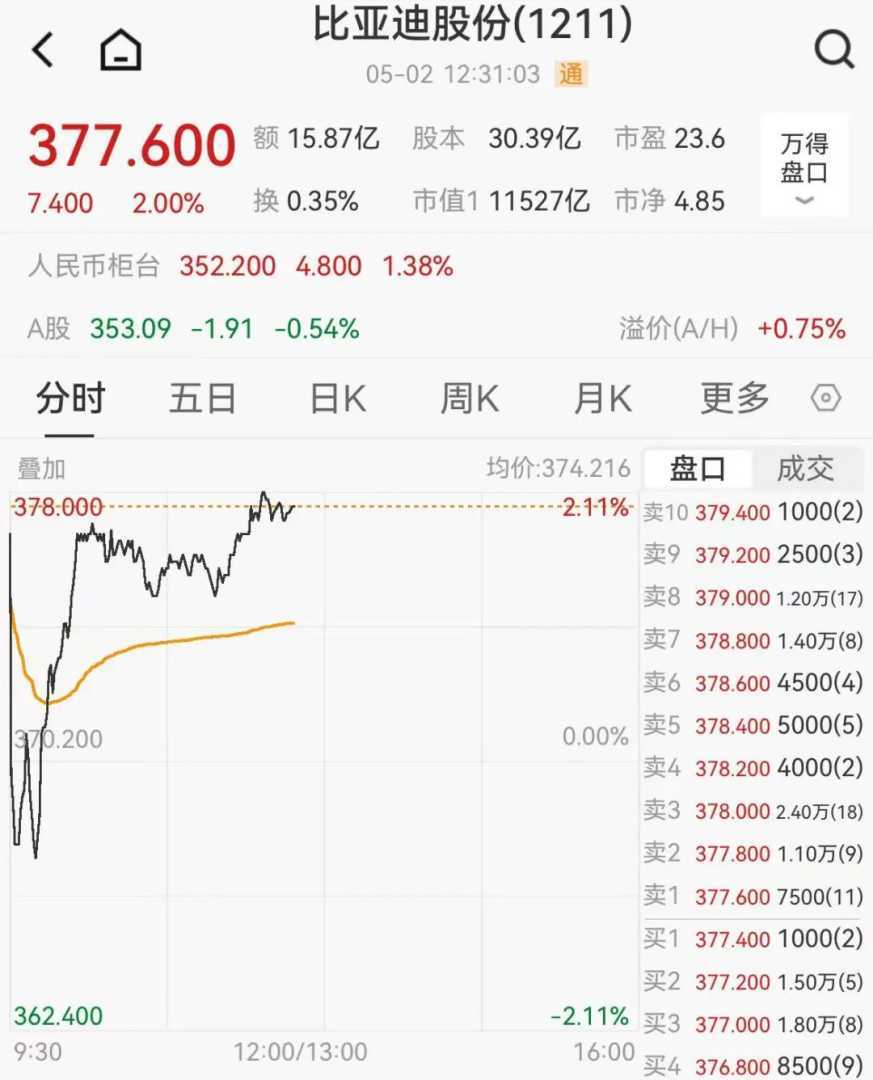
Task: Switch to the 成交 trades list
Action: click(805, 468)
